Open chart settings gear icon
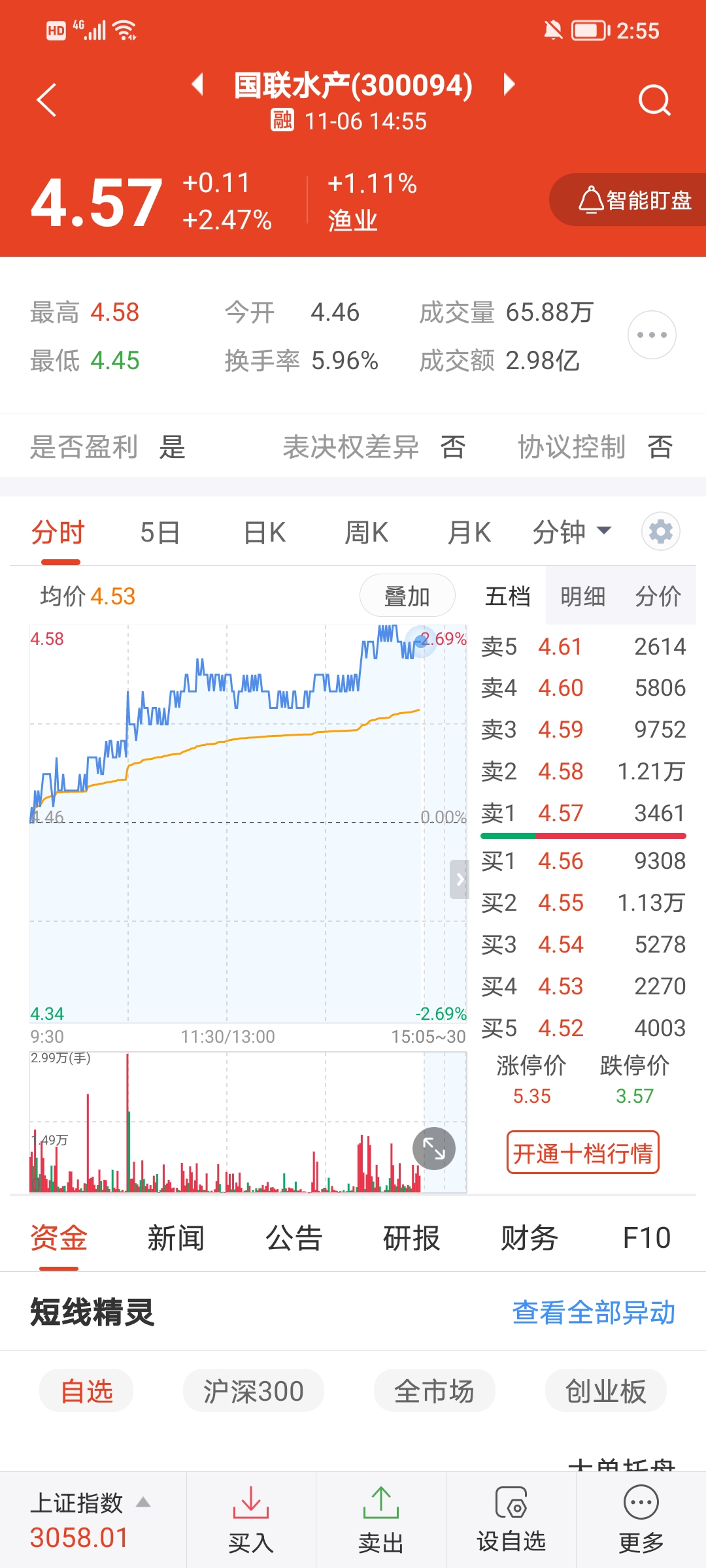The width and height of the screenshot is (706, 1568). pos(661,531)
